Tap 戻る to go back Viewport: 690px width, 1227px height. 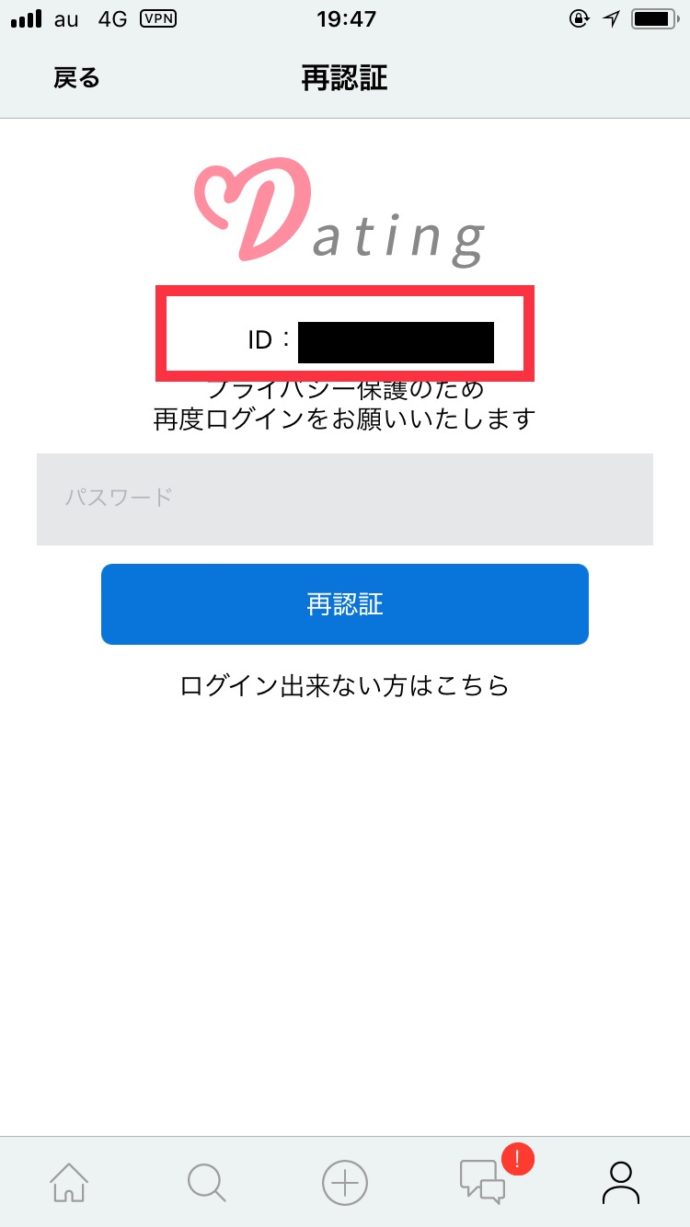[x=77, y=78]
